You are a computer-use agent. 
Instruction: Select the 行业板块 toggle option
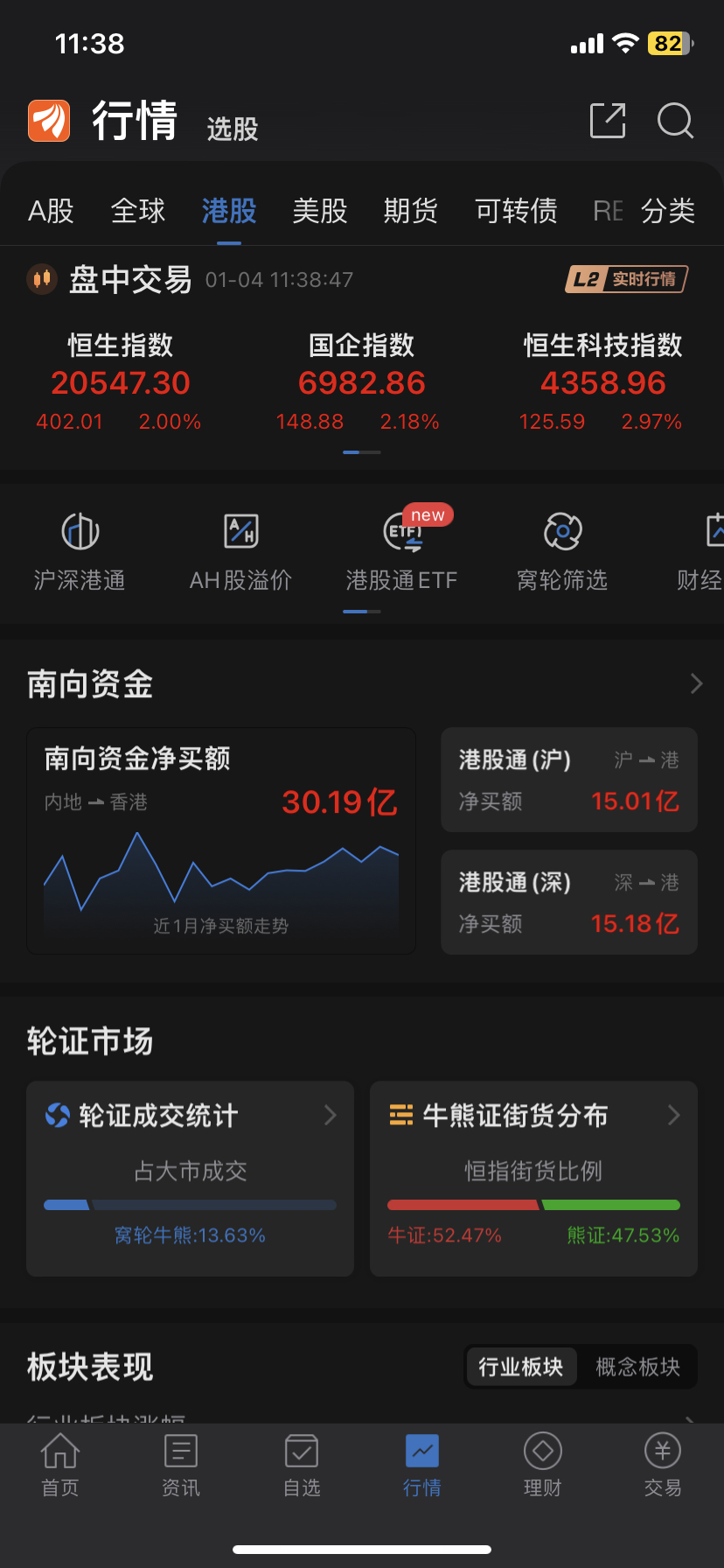(x=521, y=1366)
